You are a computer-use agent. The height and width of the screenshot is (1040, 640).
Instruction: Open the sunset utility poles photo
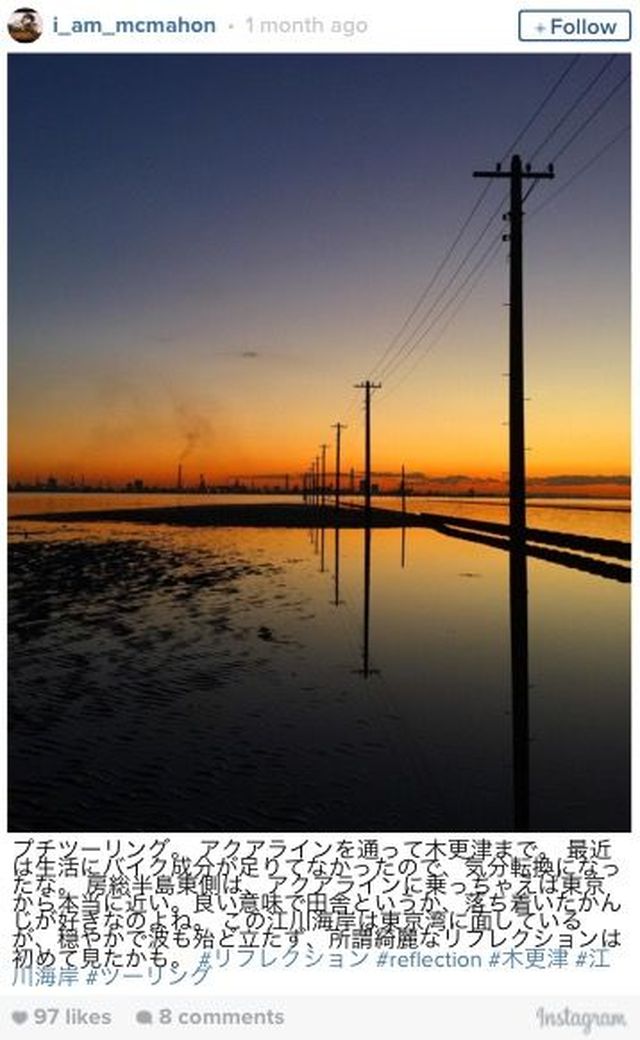point(319,442)
